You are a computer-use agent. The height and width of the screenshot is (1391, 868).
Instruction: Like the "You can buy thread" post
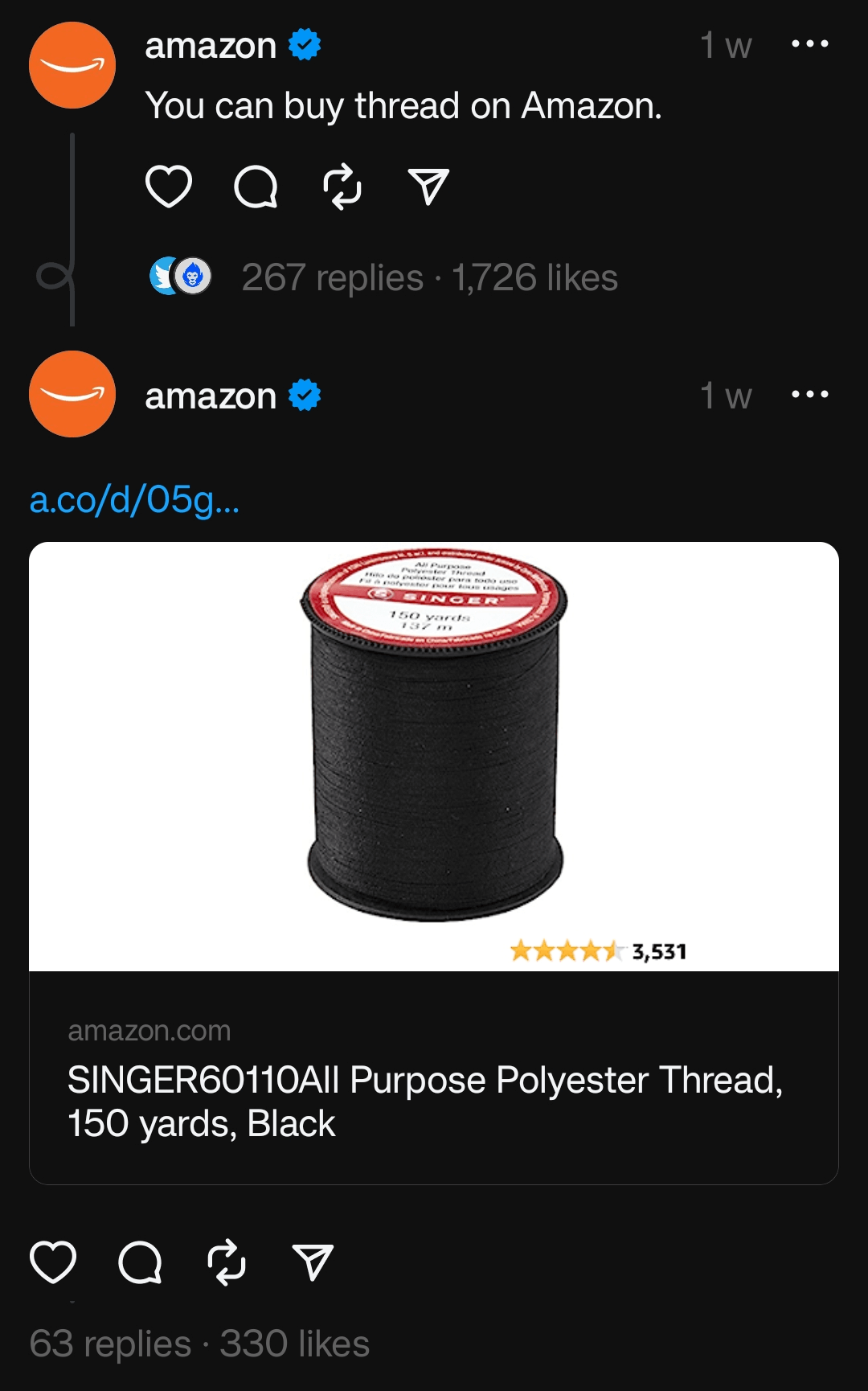(x=169, y=187)
